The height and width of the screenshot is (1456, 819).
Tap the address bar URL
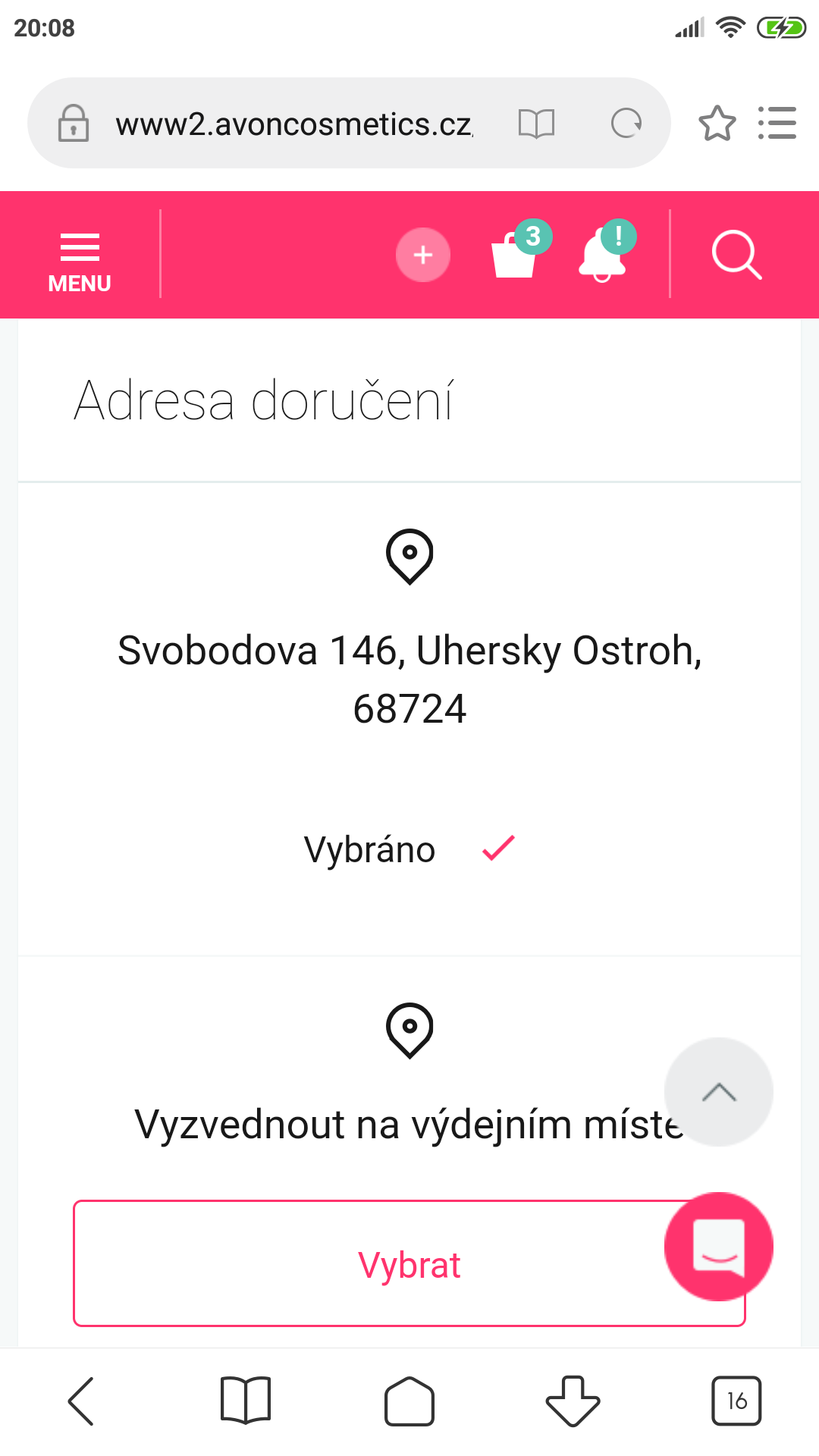(x=293, y=124)
